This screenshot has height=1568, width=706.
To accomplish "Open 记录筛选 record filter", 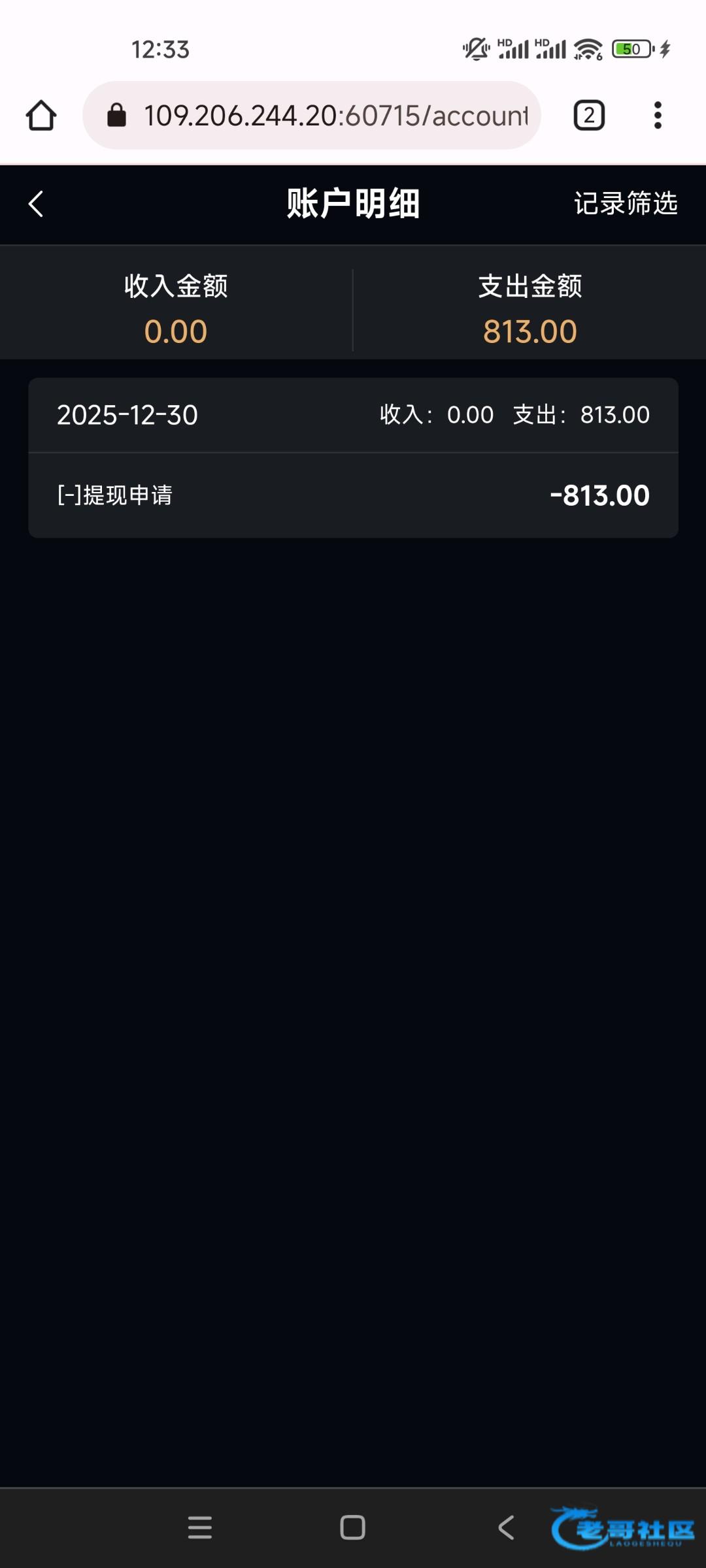I will pos(625,204).
